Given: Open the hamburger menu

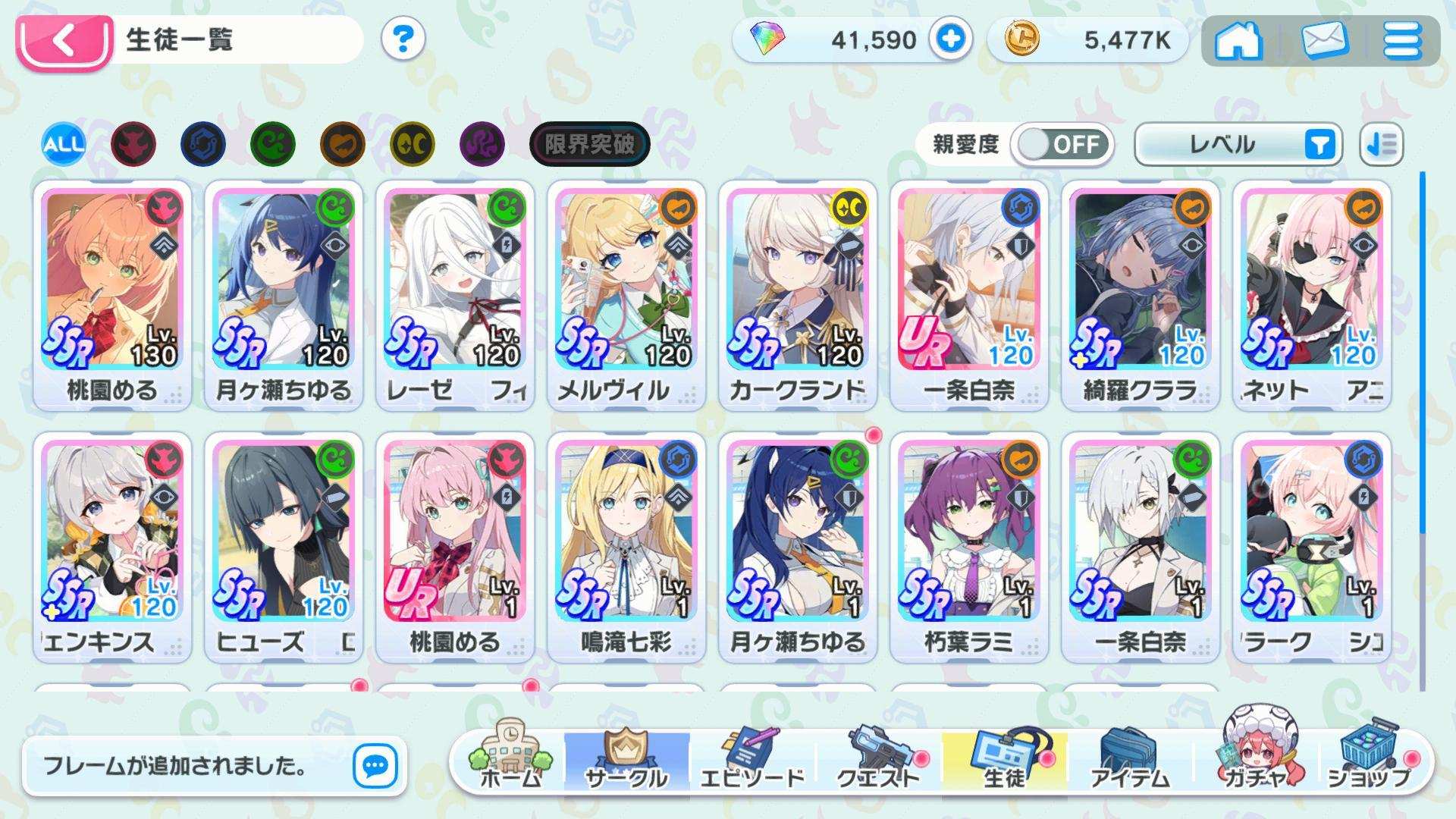Looking at the screenshot, I should point(1401,41).
